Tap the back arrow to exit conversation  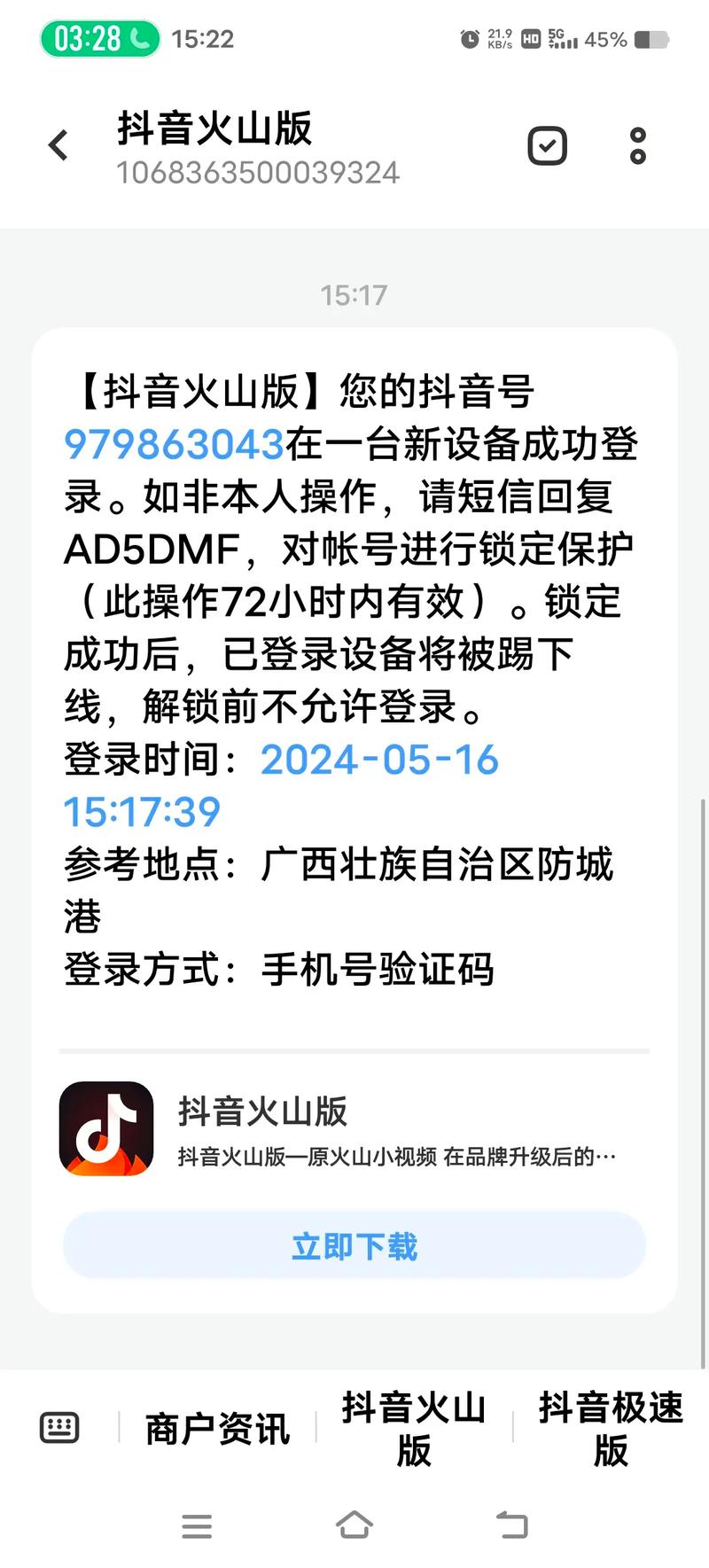click(58, 144)
